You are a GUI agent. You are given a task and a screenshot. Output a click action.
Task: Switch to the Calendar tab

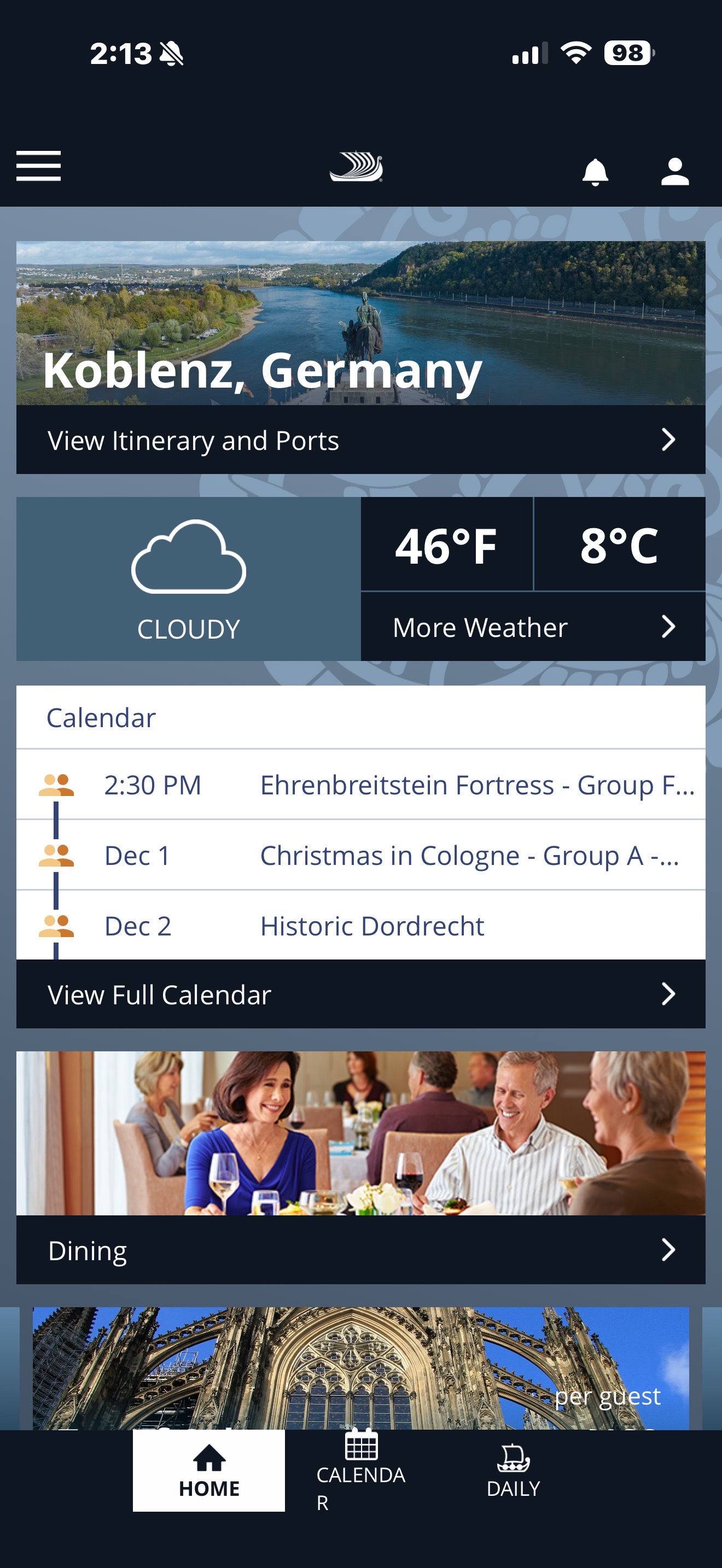[361, 1471]
